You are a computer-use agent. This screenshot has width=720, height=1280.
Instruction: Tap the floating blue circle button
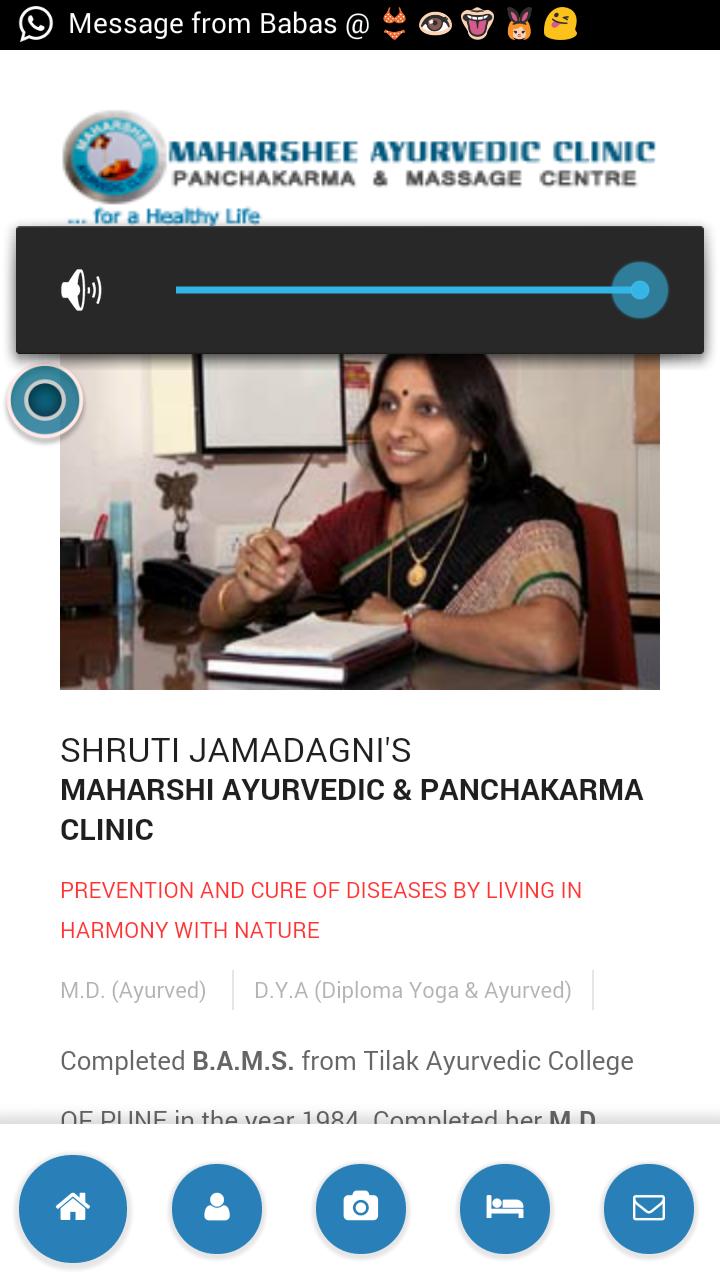(45, 400)
